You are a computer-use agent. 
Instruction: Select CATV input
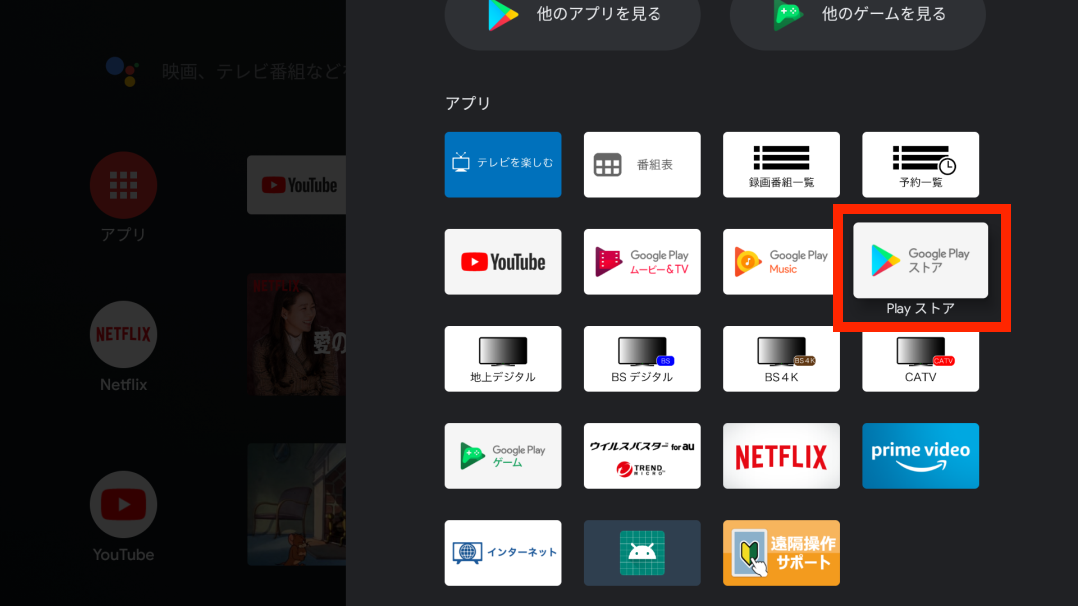pos(920,359)
